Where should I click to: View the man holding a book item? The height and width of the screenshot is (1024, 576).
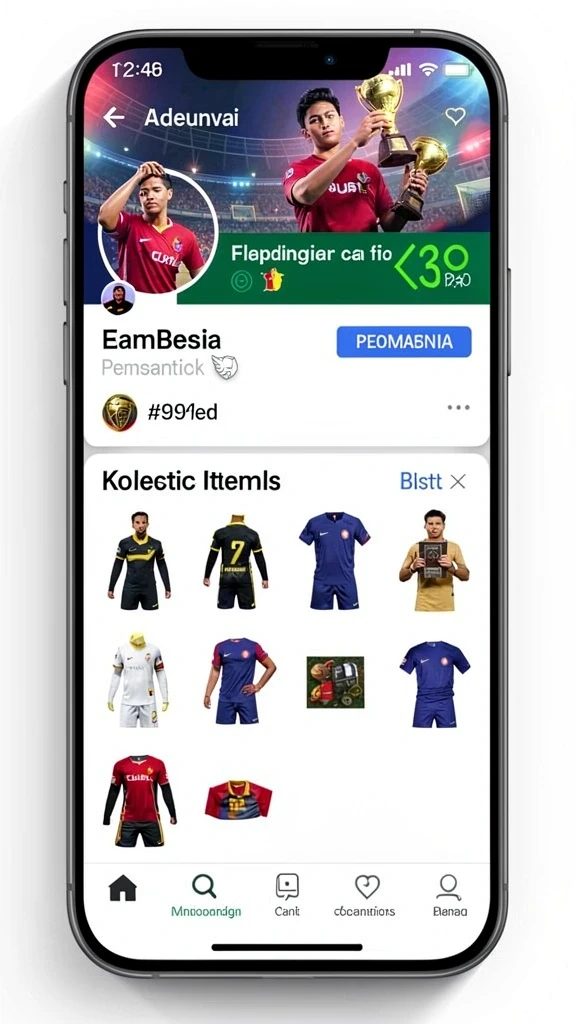tap(434, 560)
